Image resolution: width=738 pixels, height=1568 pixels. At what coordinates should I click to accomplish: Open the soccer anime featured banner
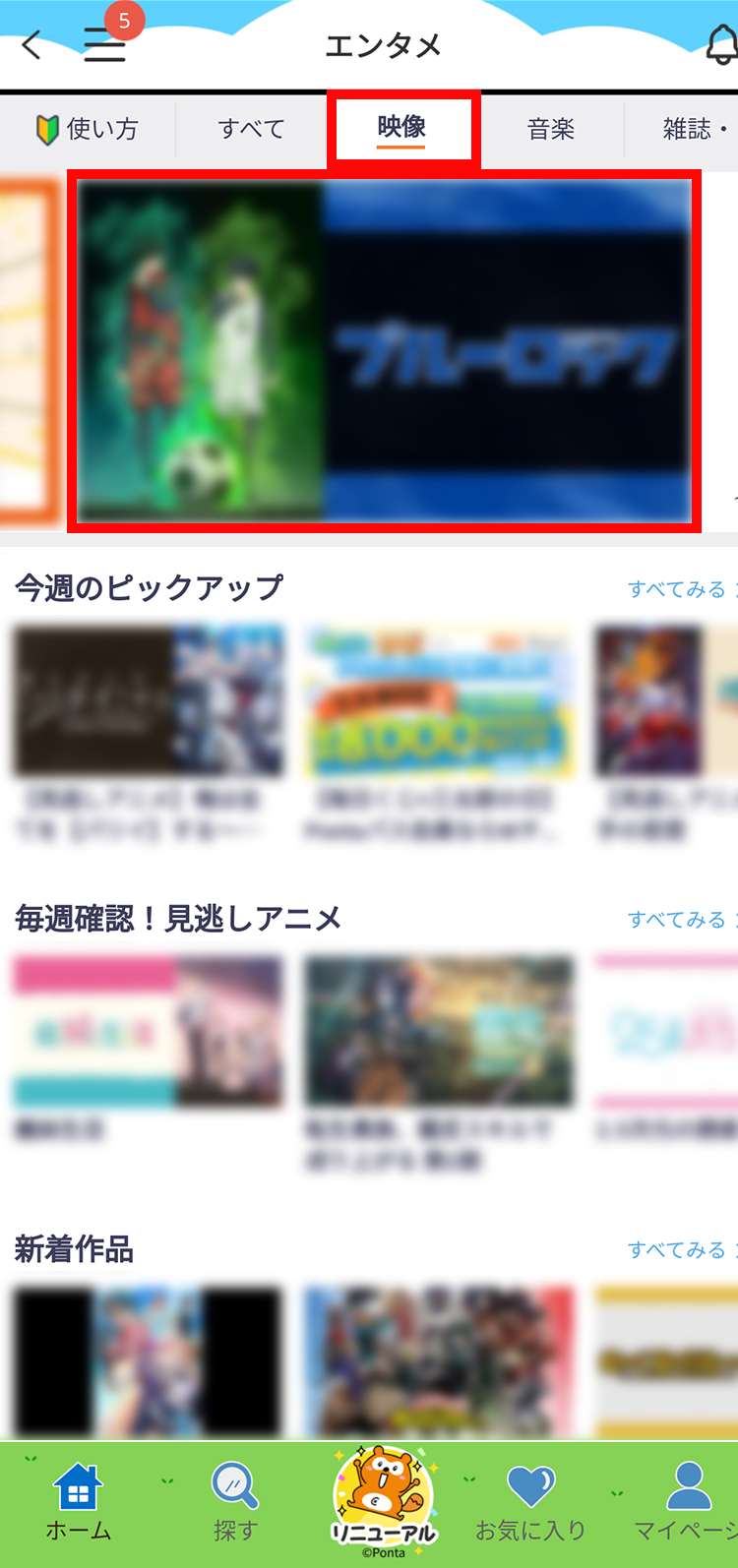point(384,351)
